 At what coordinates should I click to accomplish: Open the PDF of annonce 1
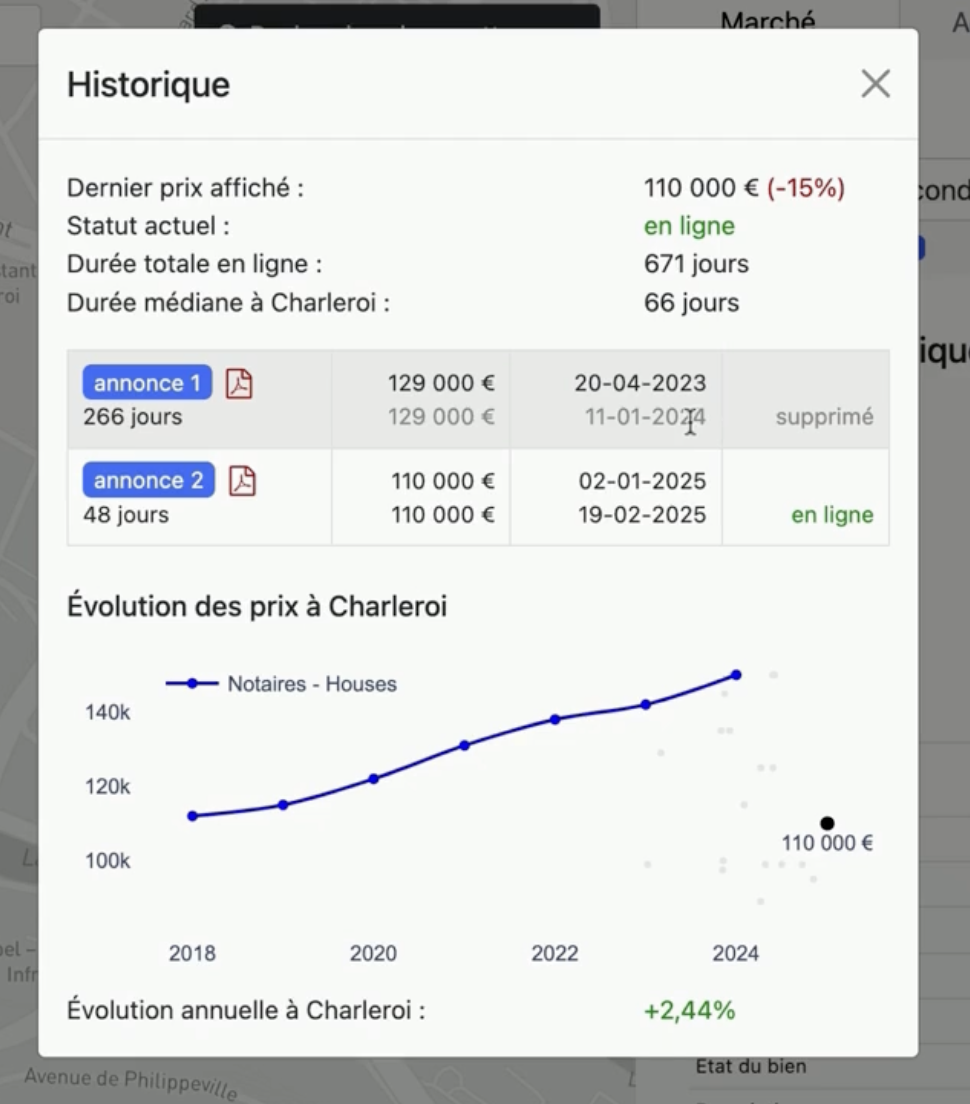239,383
